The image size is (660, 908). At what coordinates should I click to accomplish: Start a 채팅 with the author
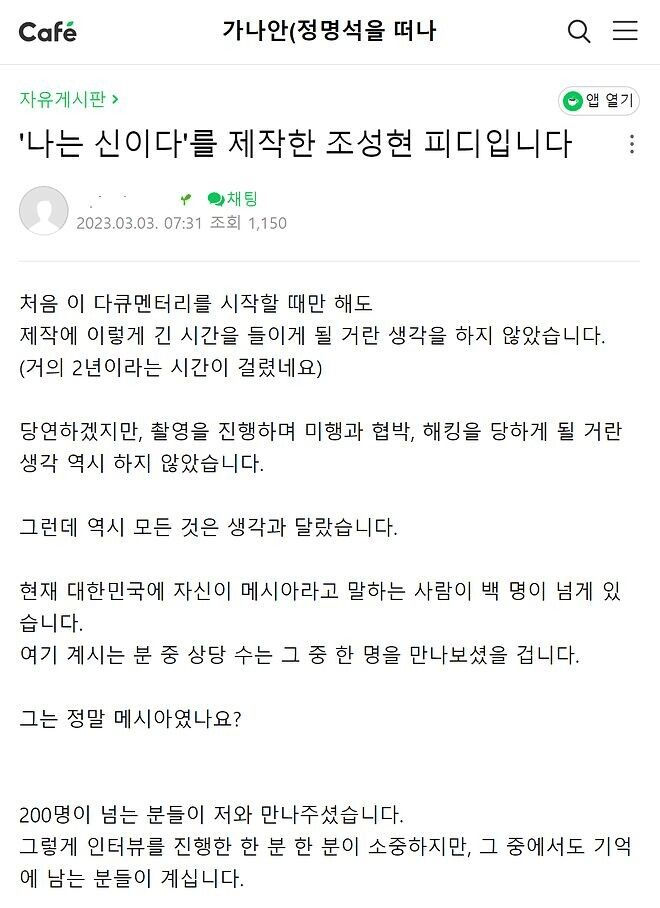click(233, 199)
